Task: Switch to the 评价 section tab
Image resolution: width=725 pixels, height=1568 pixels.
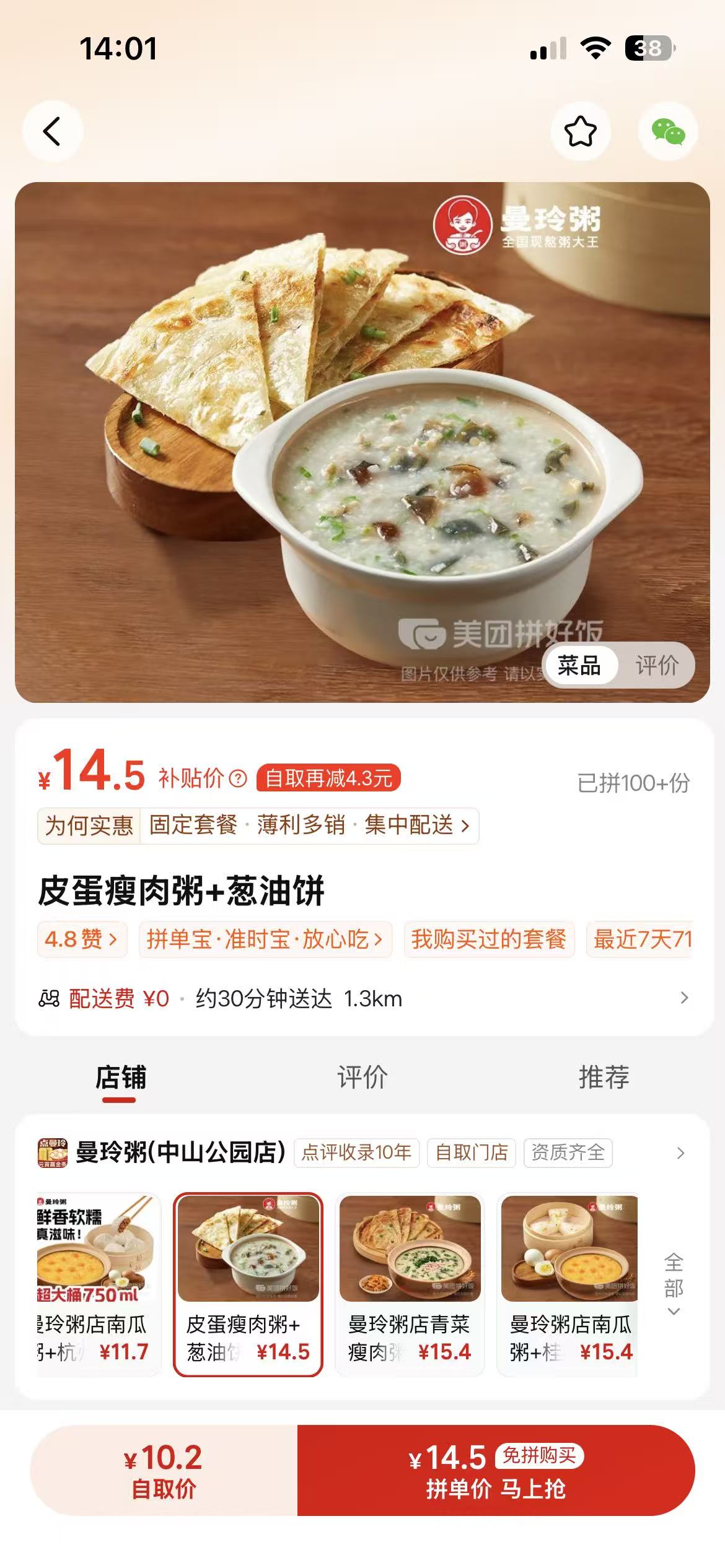Action: point(362,1078)
